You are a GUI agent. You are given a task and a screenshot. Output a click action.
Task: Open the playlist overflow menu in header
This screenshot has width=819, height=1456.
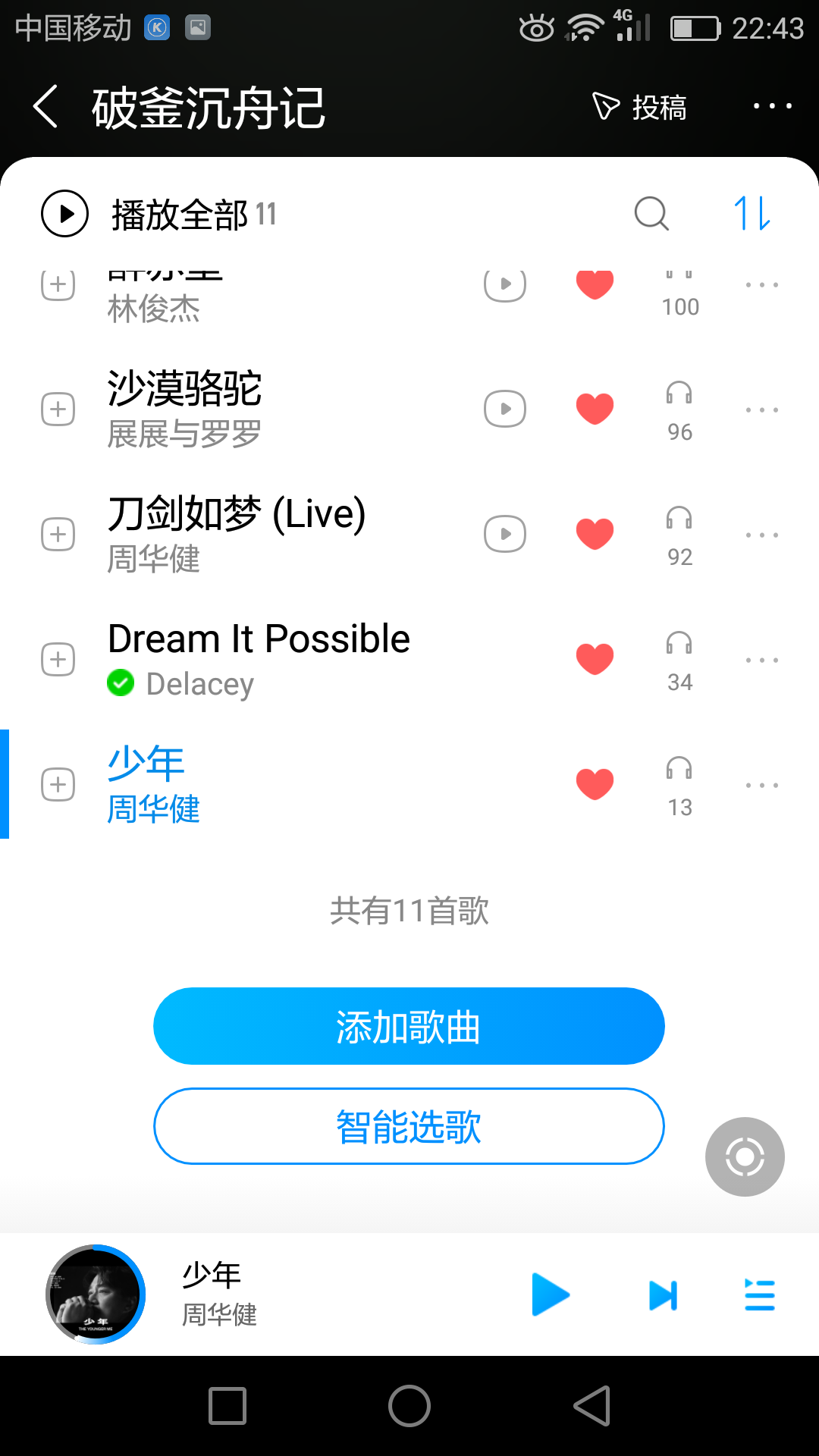click(x=772, y=107)
